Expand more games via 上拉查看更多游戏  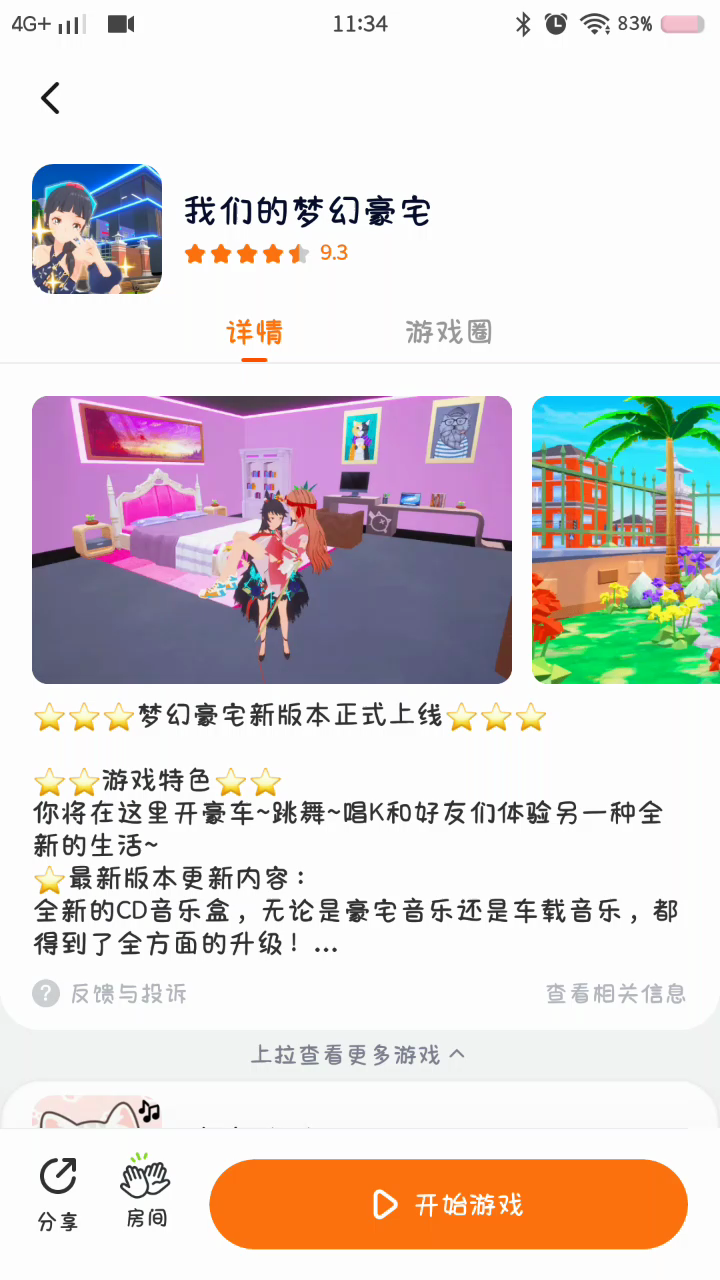pyautogui.click(x=358, y=1055)
